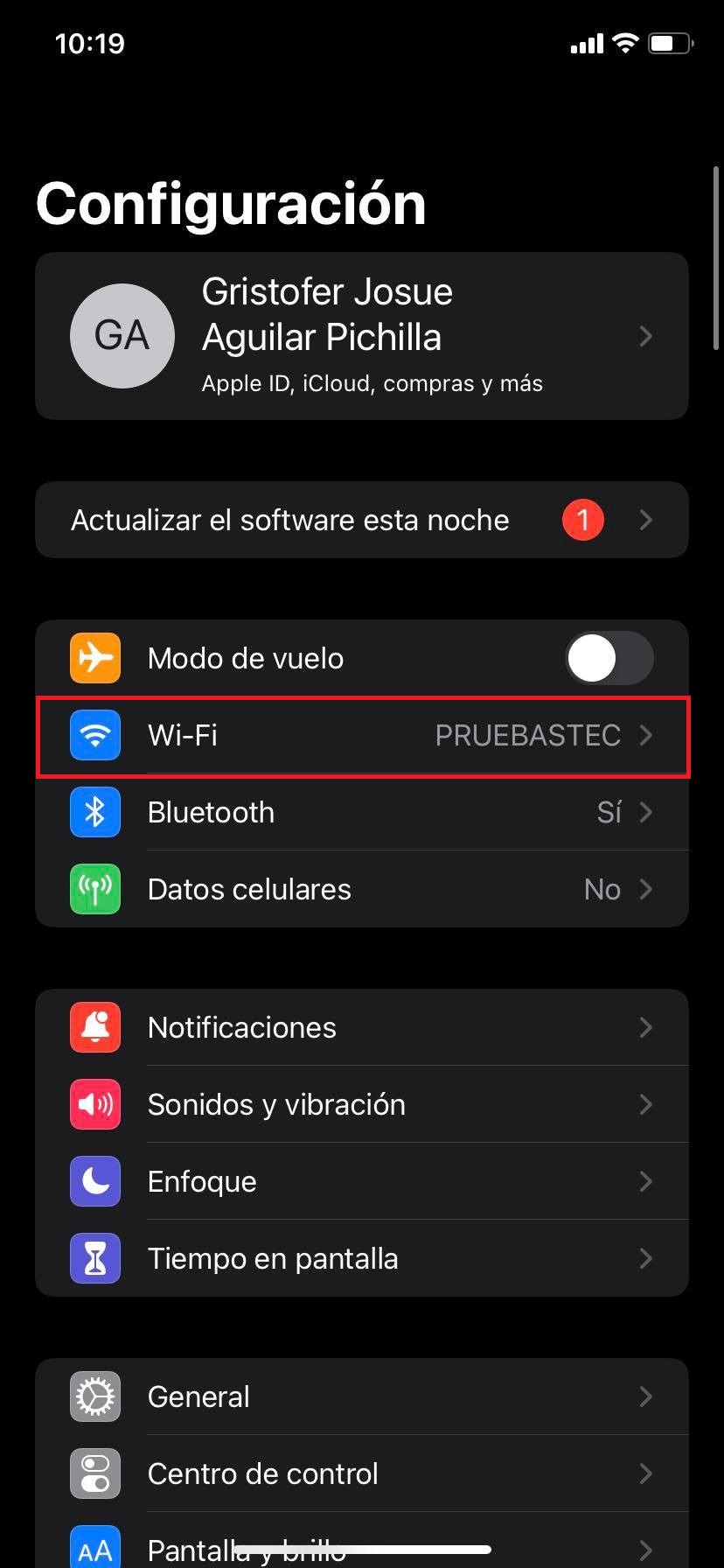Go to Notificaciones settings
724x1568 pixels.
click(361, 1027)
